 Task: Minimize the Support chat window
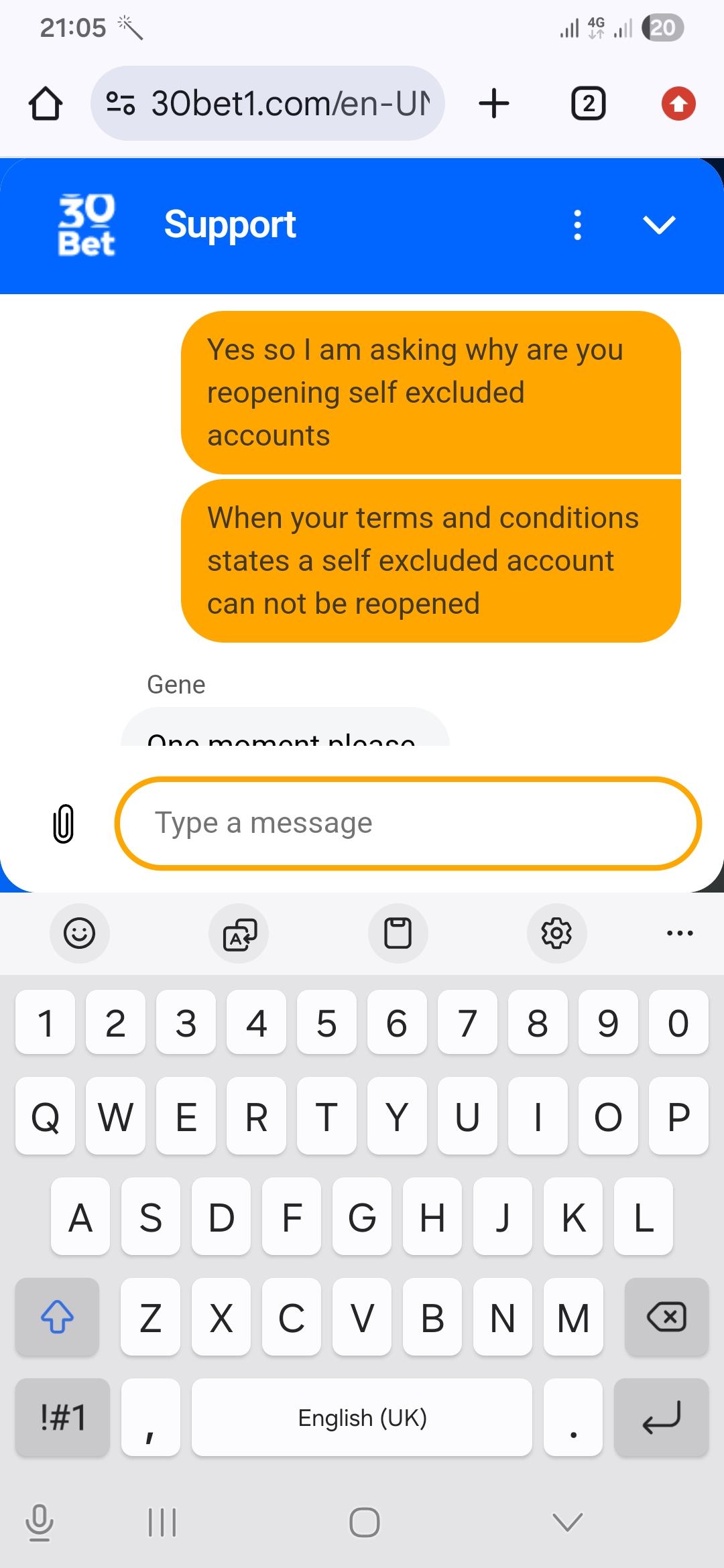[x=659, y=224]
